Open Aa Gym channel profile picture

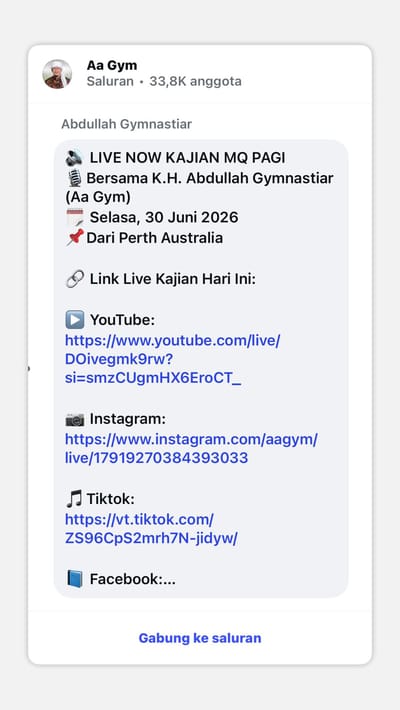coord(57,74)
